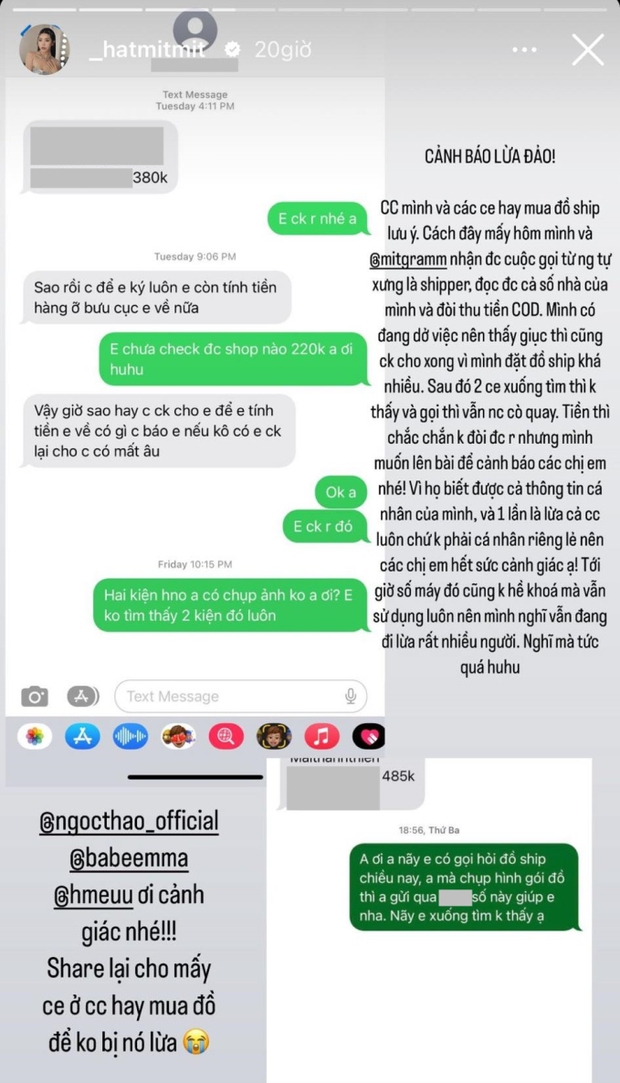This screenshot has height=1083, width=620.
Task: Open _hatmitmit profile picture
Action: point(45,49)
